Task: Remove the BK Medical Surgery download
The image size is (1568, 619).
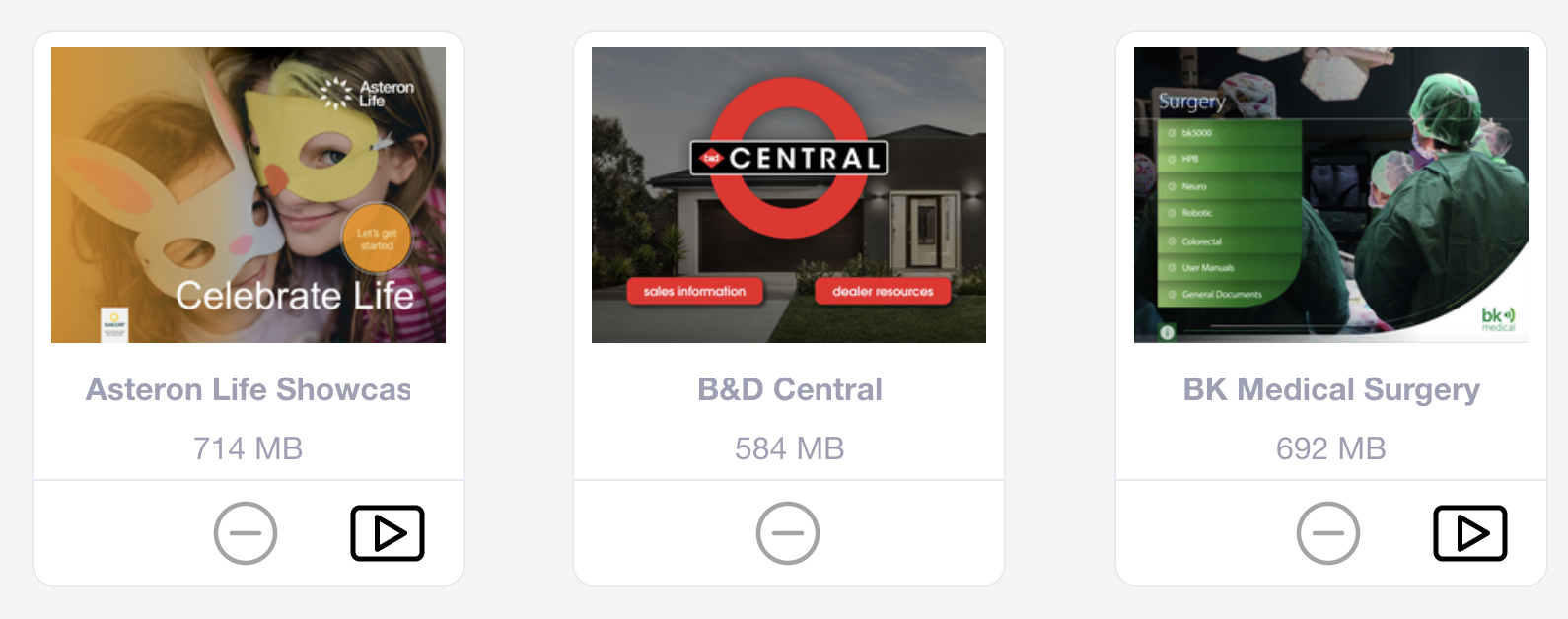Action: [x=1328, y=533]
